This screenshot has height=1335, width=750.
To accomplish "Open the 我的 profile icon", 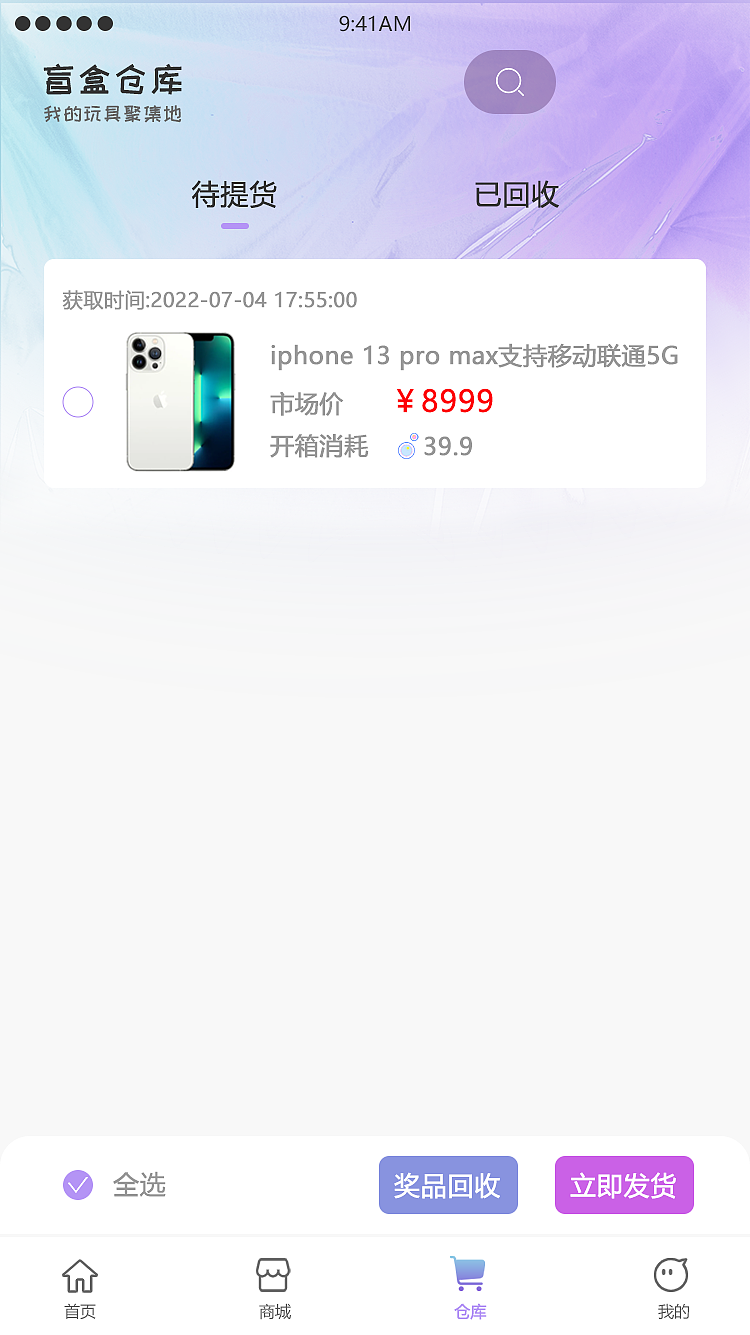I will (x=671, y=1275).
